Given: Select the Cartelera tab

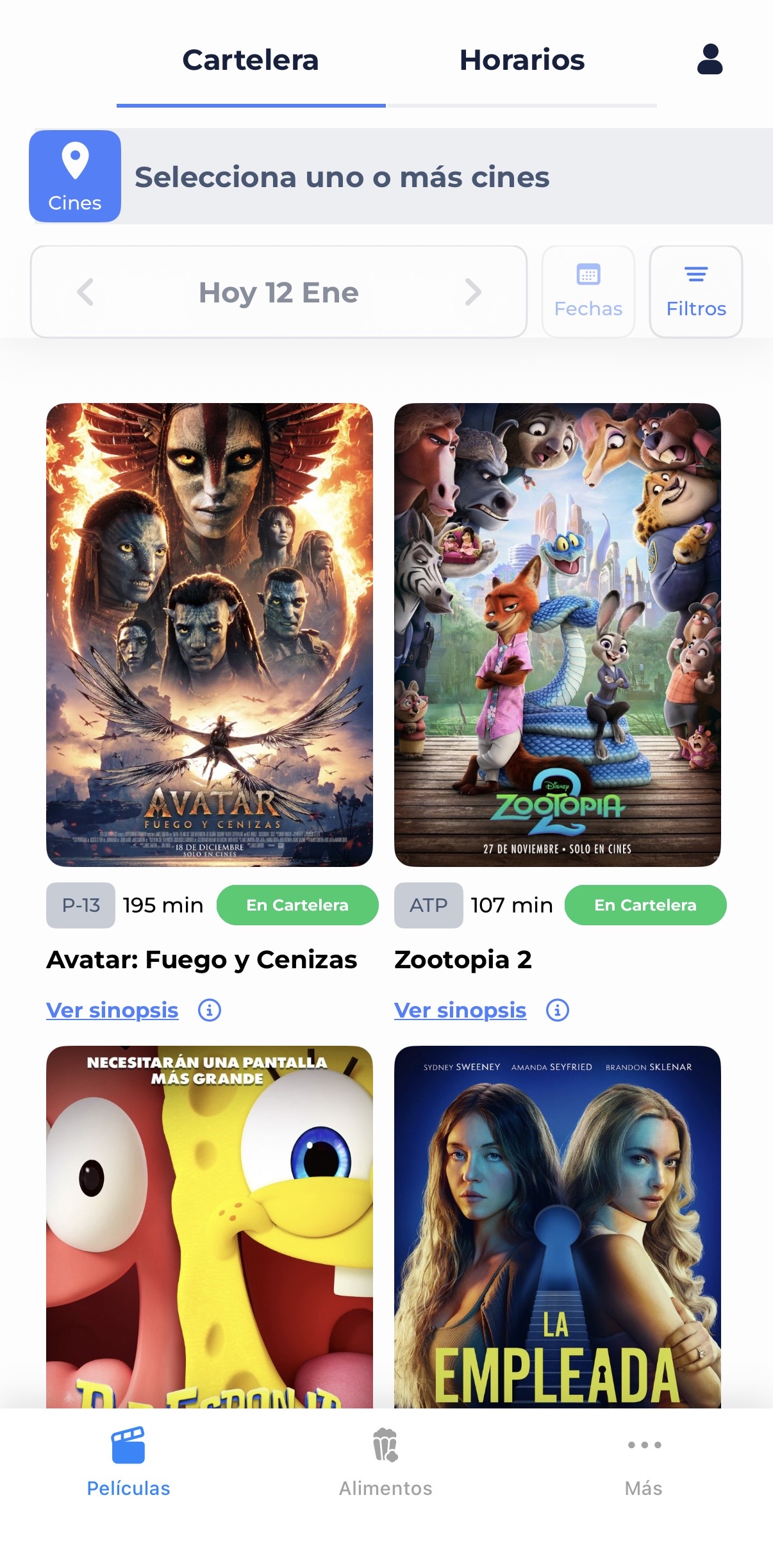Looking at the screenshot, I should tap(251, 60).
